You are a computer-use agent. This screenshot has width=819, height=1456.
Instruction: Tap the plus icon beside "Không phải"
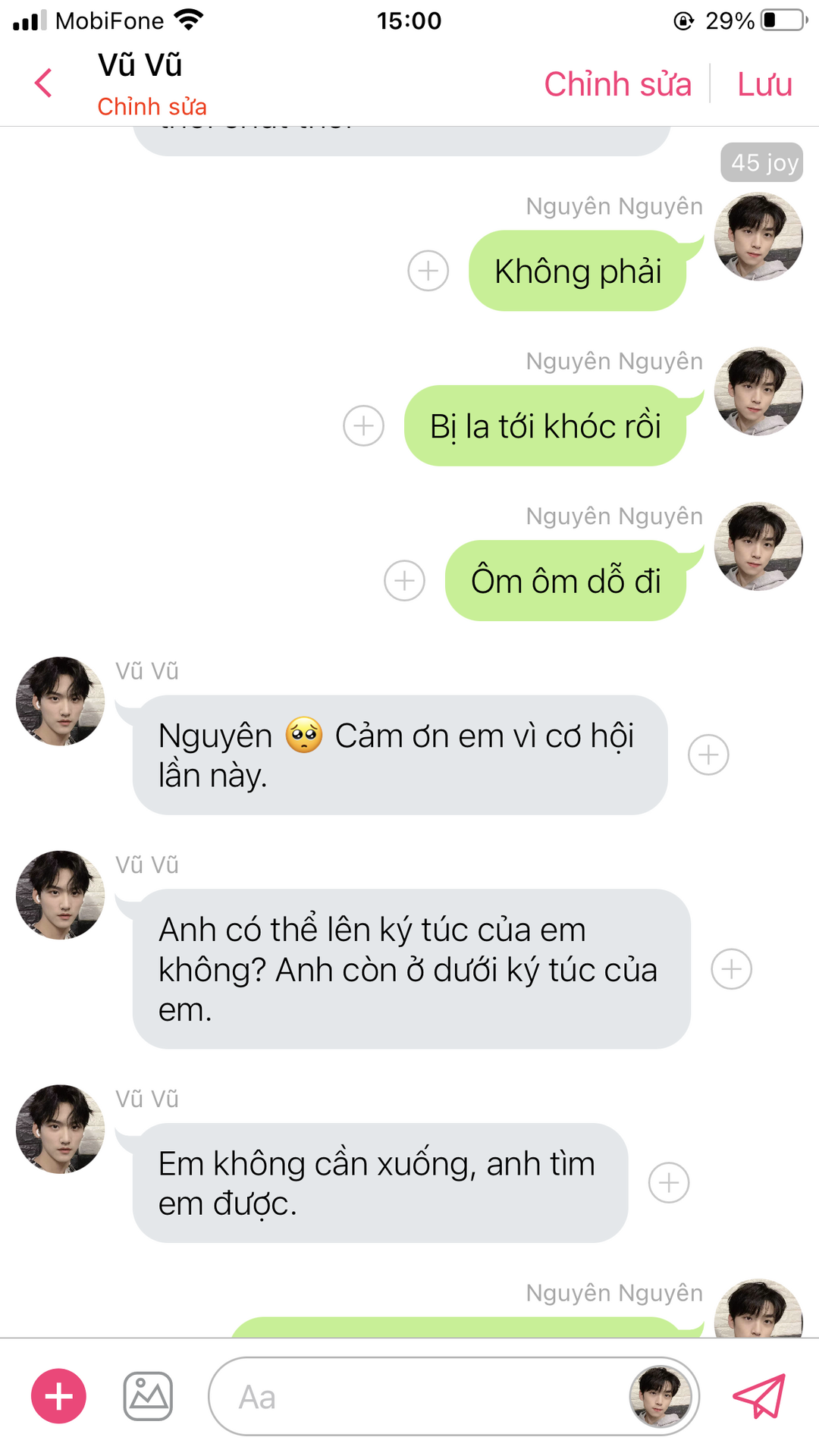pos(428,271)
